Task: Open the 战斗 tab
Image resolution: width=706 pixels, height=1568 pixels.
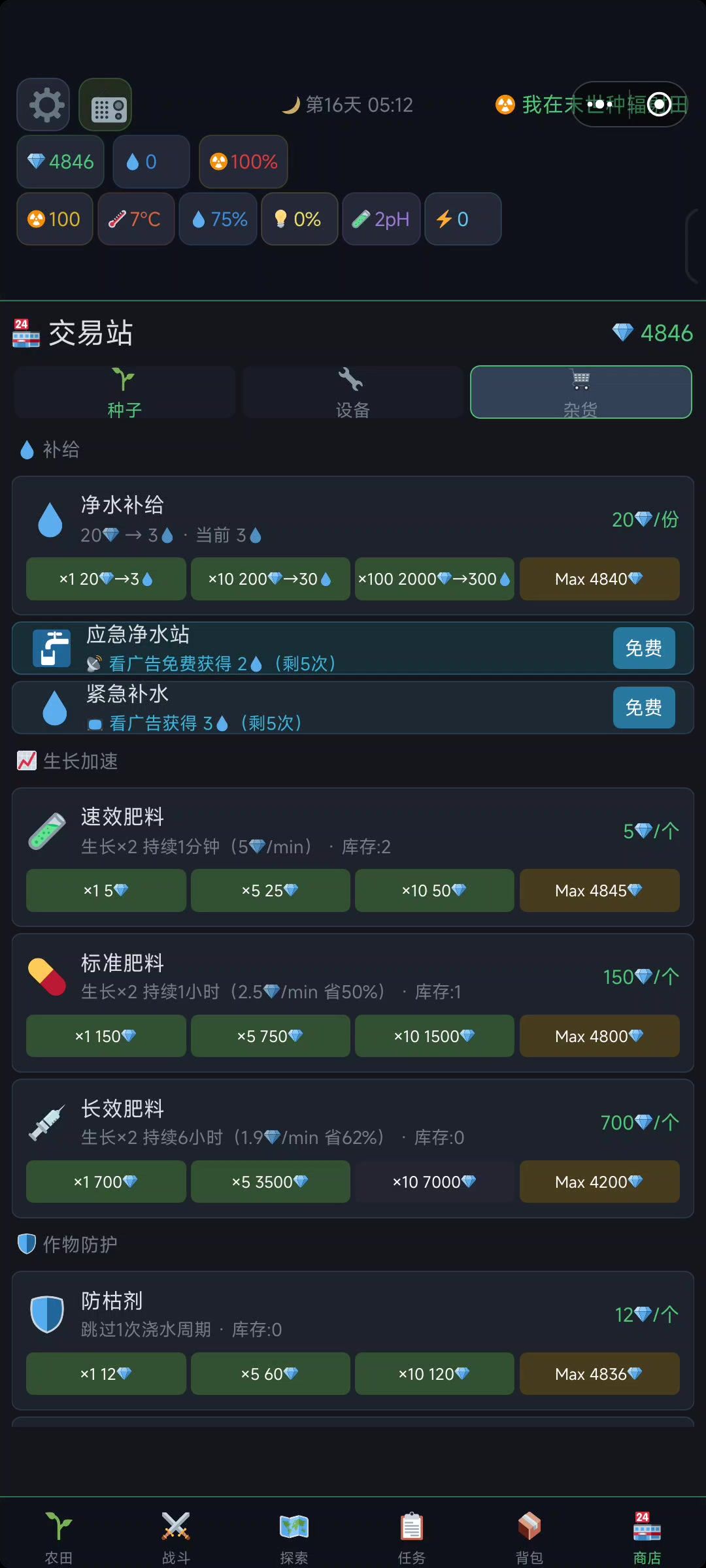Action: 176,1538
